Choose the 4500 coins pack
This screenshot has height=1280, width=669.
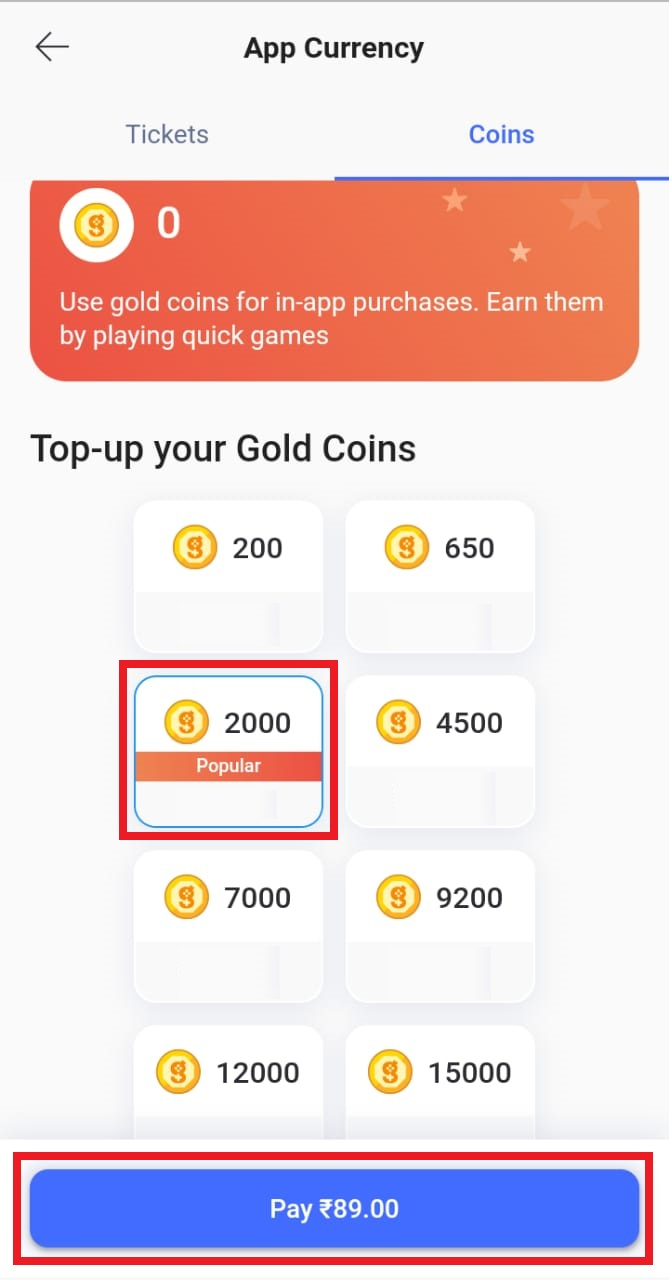[440, 750]
